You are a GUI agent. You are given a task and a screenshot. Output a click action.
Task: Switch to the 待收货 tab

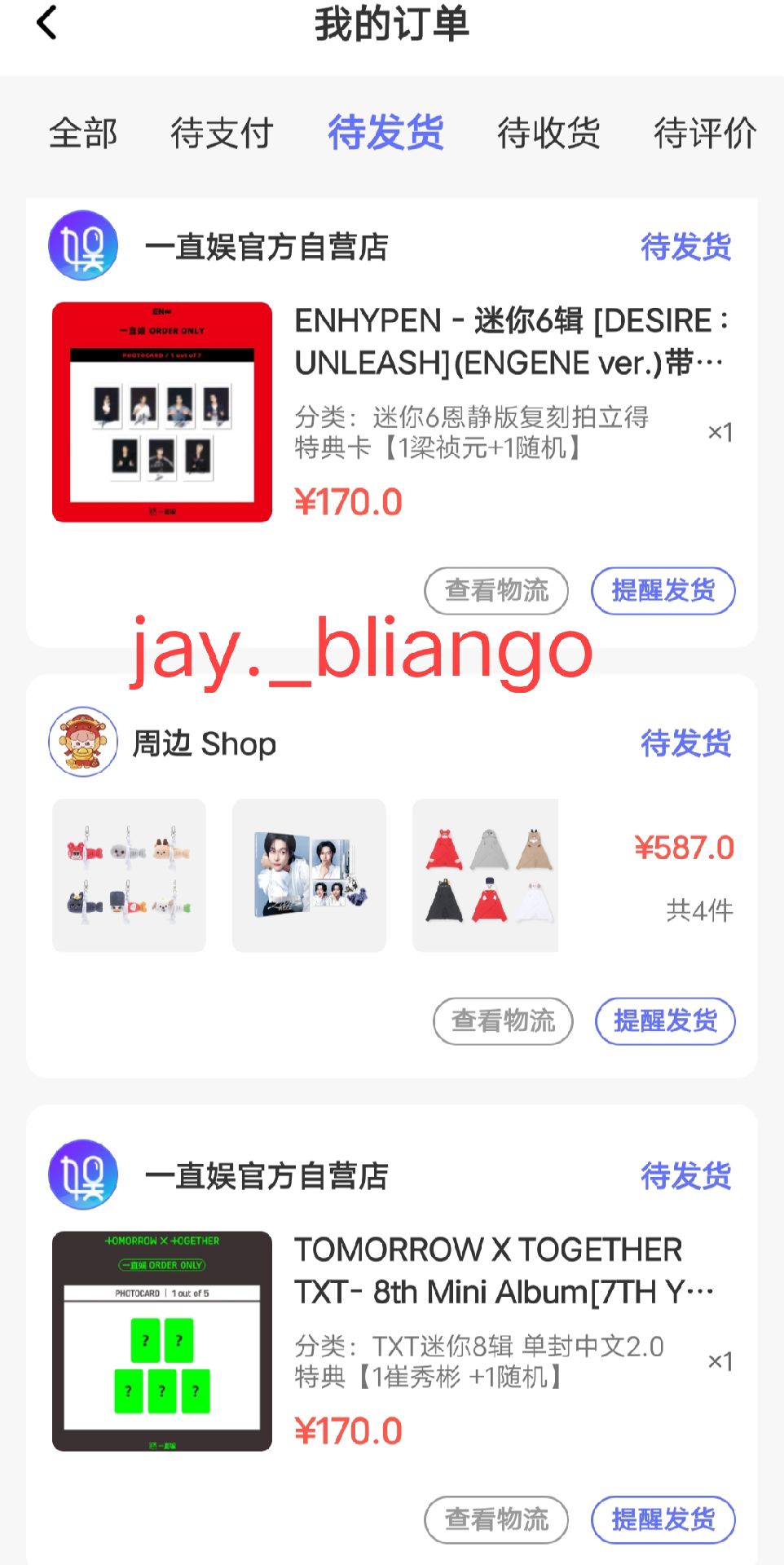click(549, 134)
